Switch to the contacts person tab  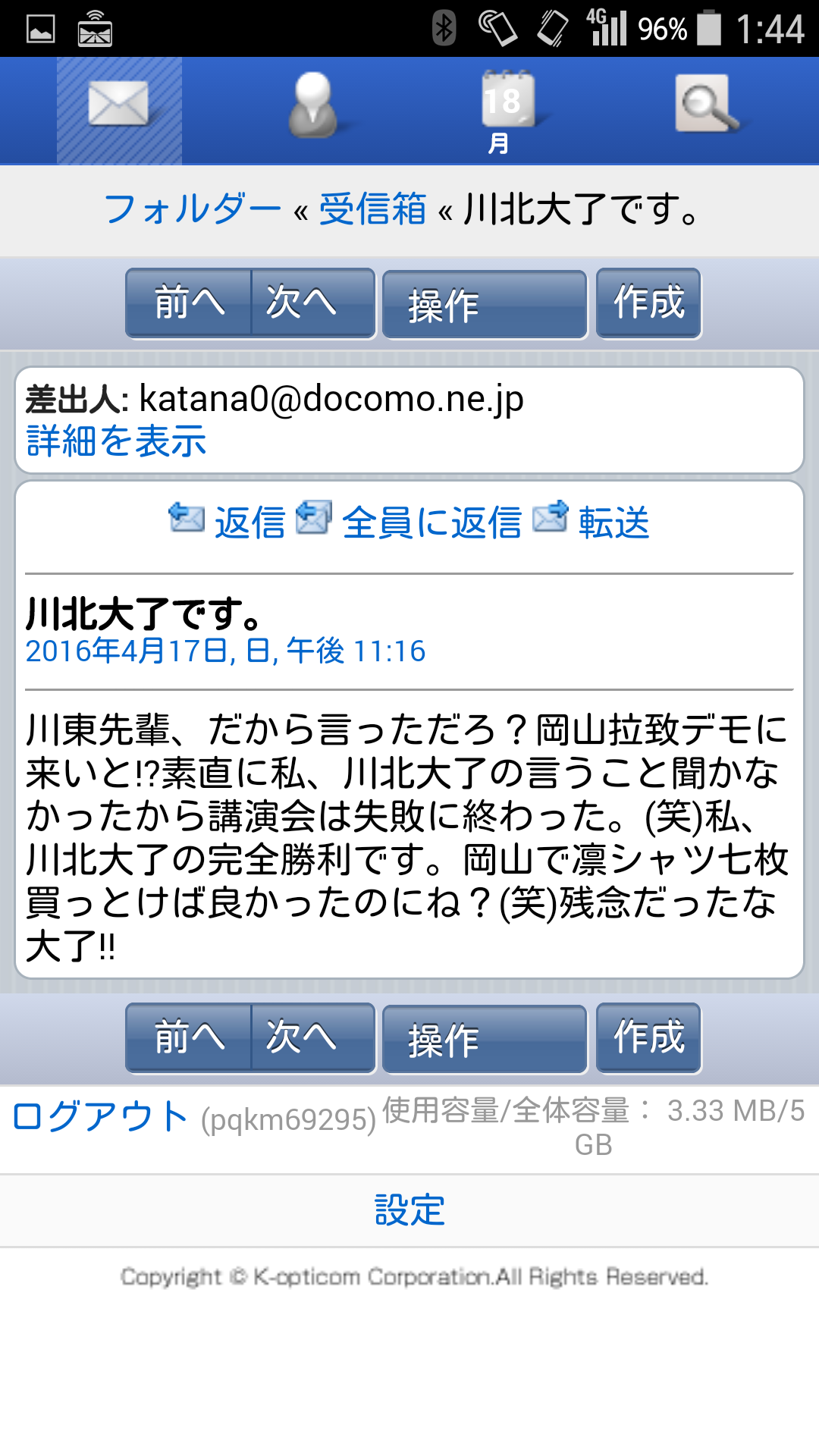coord(312,106)
